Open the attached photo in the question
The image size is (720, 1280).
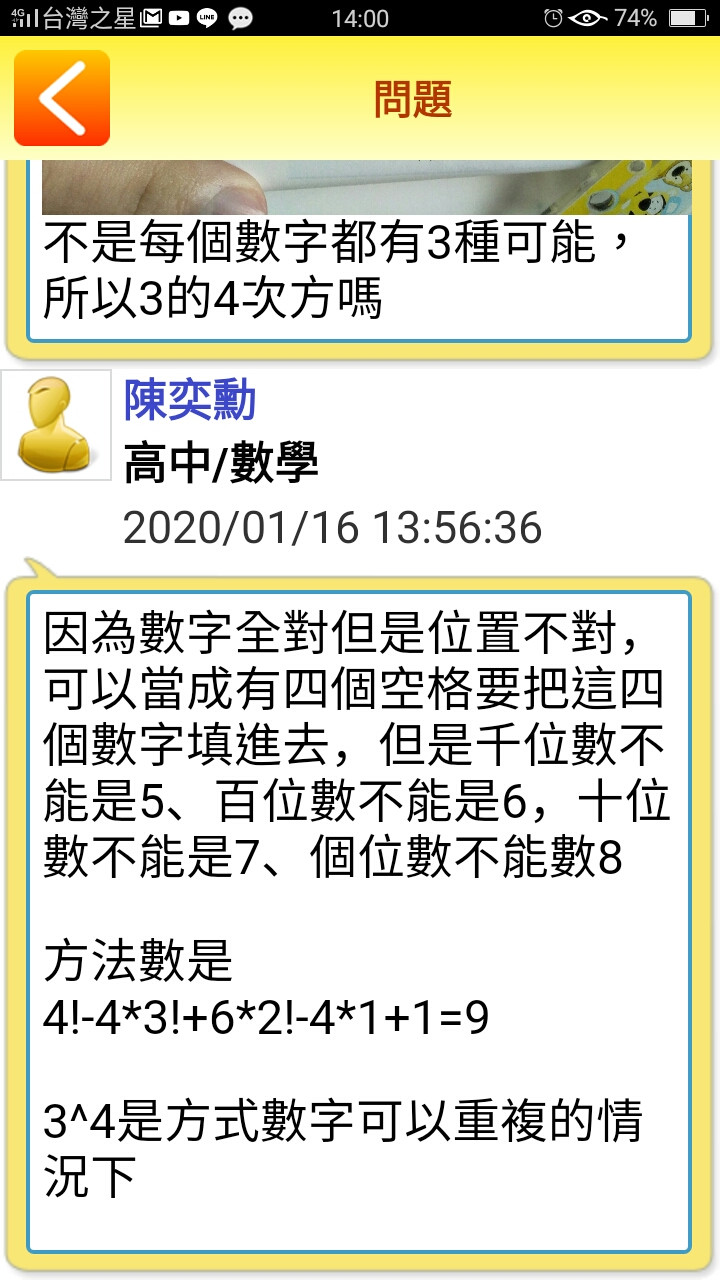(x=366, y=189)
